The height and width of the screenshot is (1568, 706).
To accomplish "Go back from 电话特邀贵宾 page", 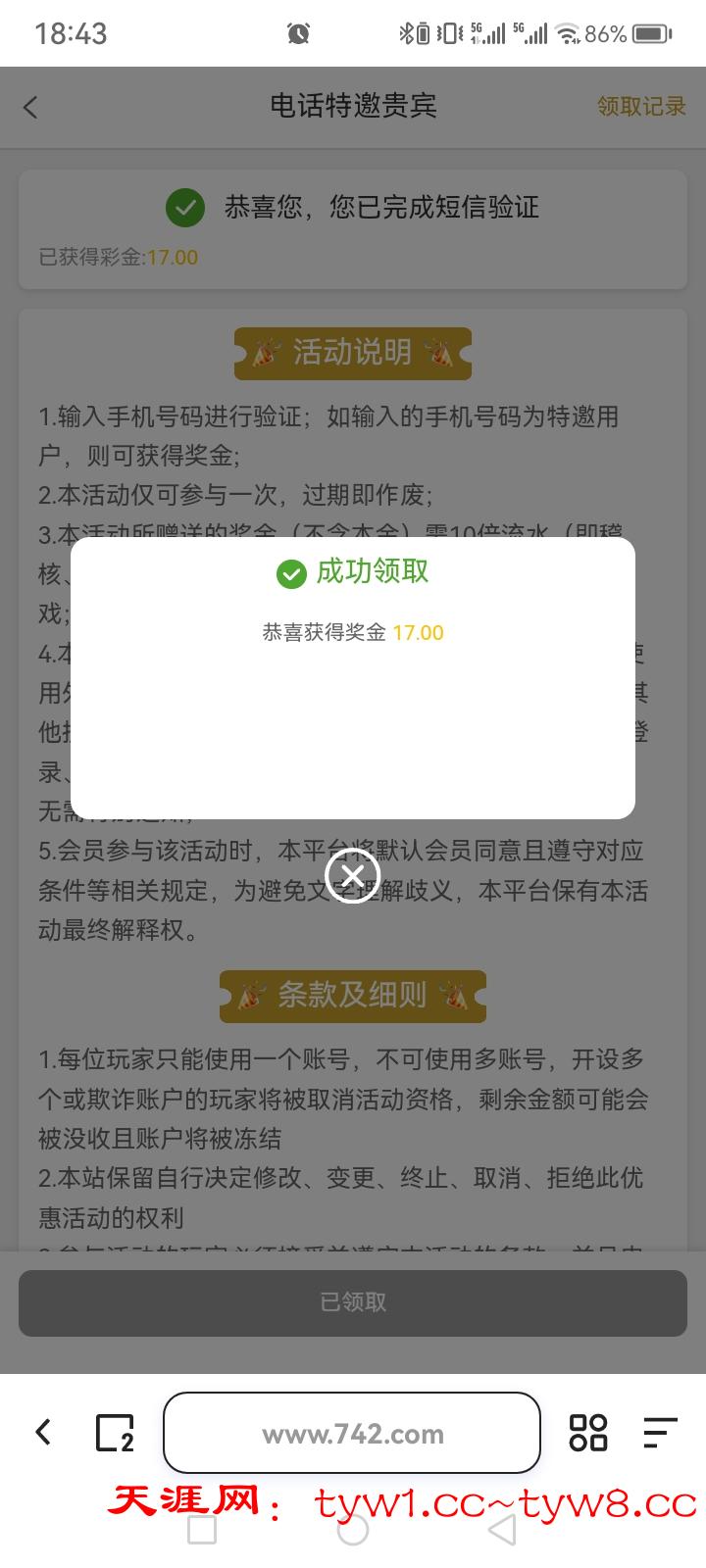I will 30,107.
